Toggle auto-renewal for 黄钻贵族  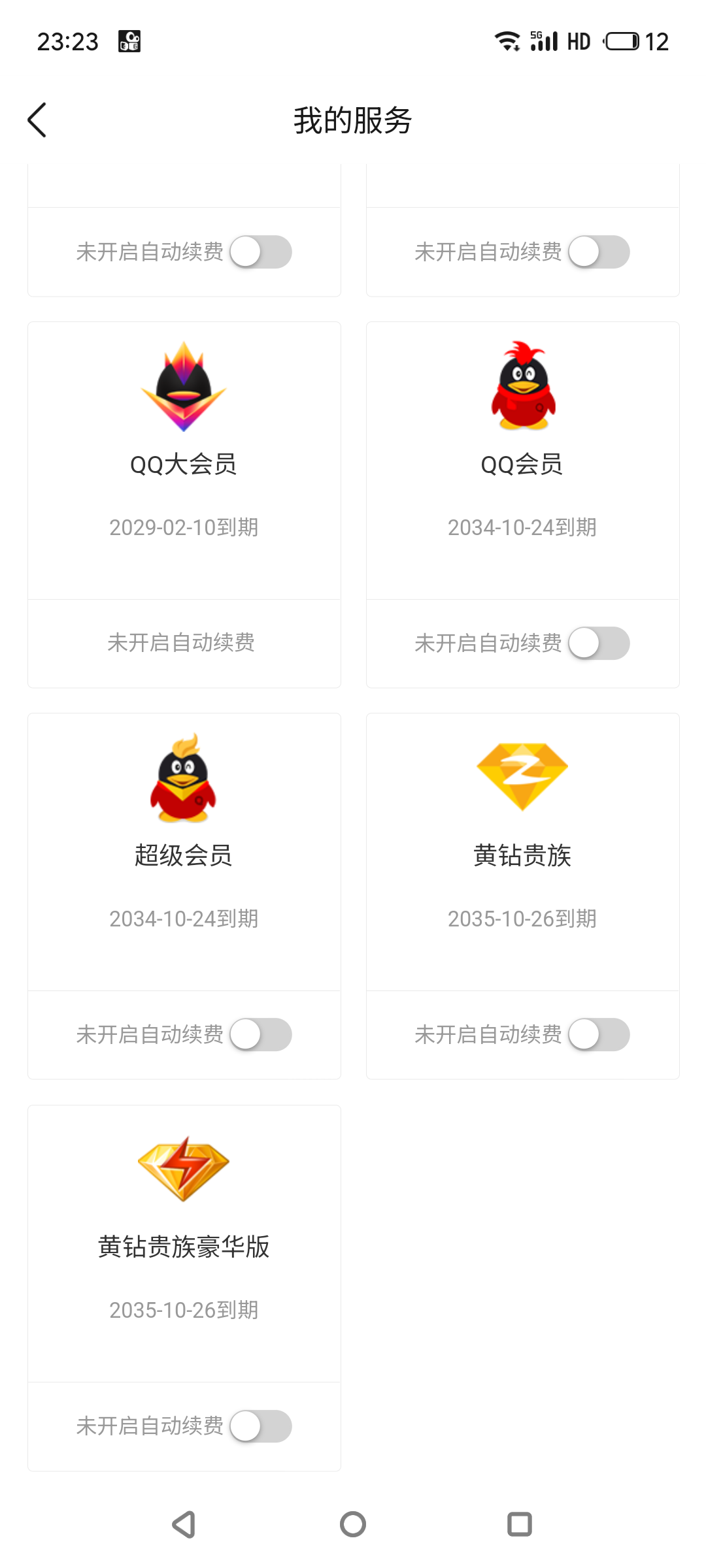(x=598, y=1035)
